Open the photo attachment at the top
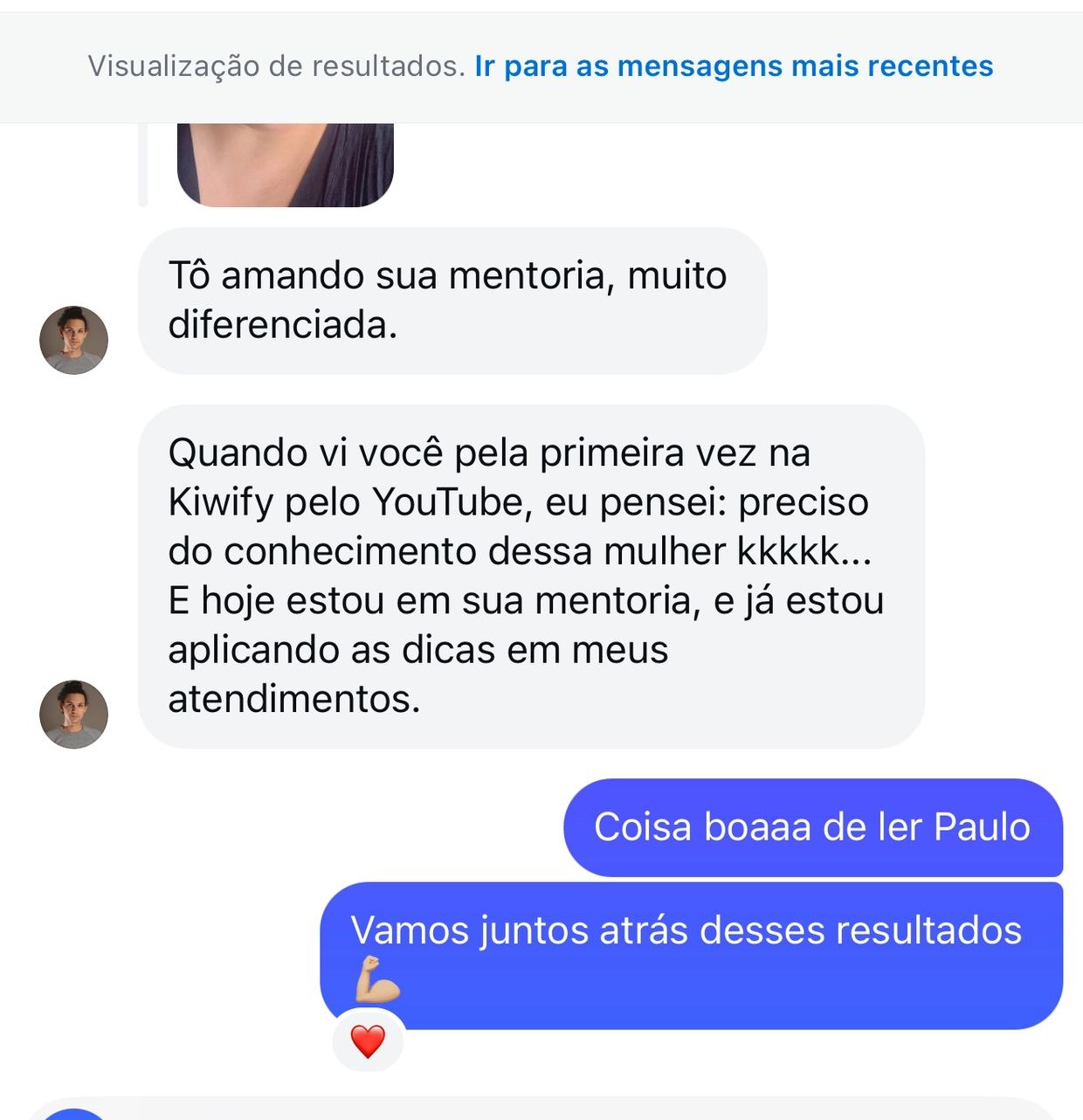This screenshot has width=1083, height=1120. pyautogui.click(x=286, y=166)
